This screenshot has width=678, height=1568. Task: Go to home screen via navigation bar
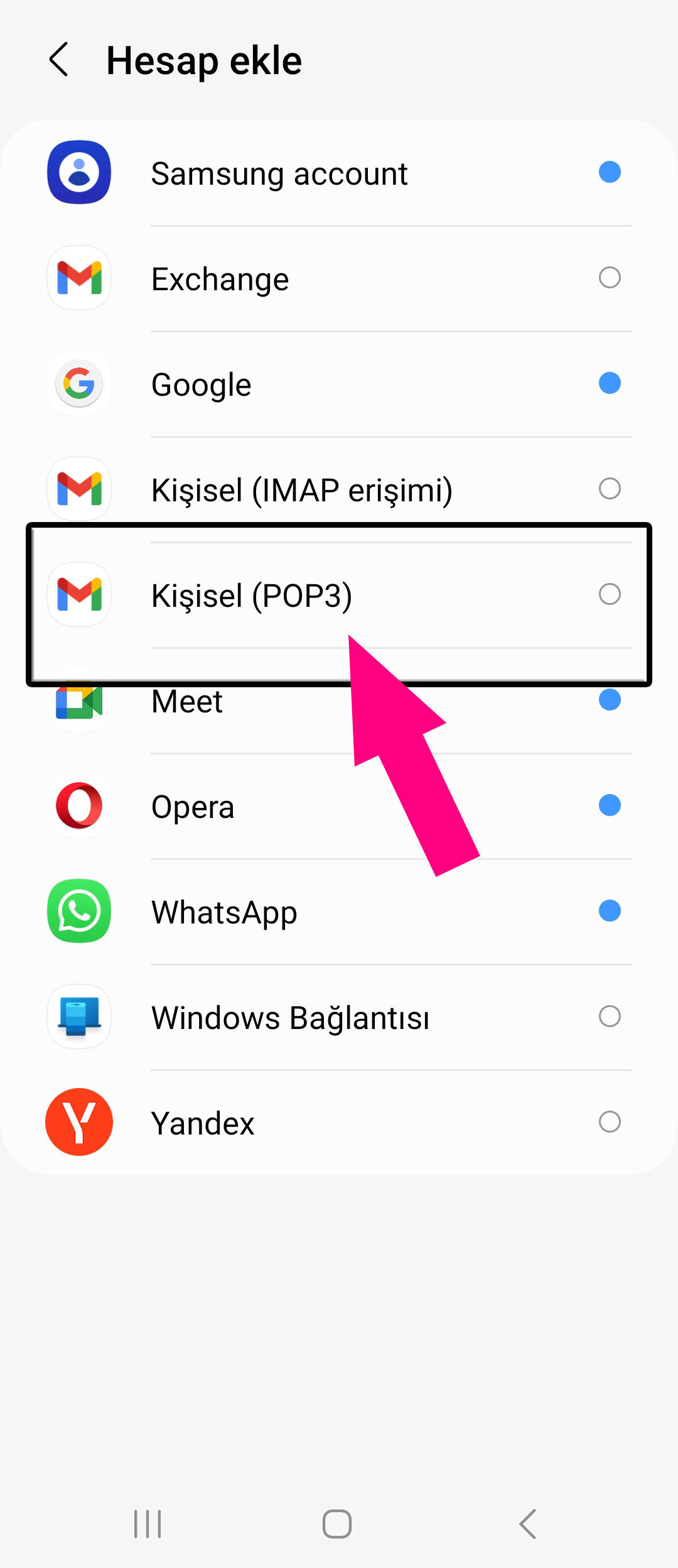[337, 1524]
